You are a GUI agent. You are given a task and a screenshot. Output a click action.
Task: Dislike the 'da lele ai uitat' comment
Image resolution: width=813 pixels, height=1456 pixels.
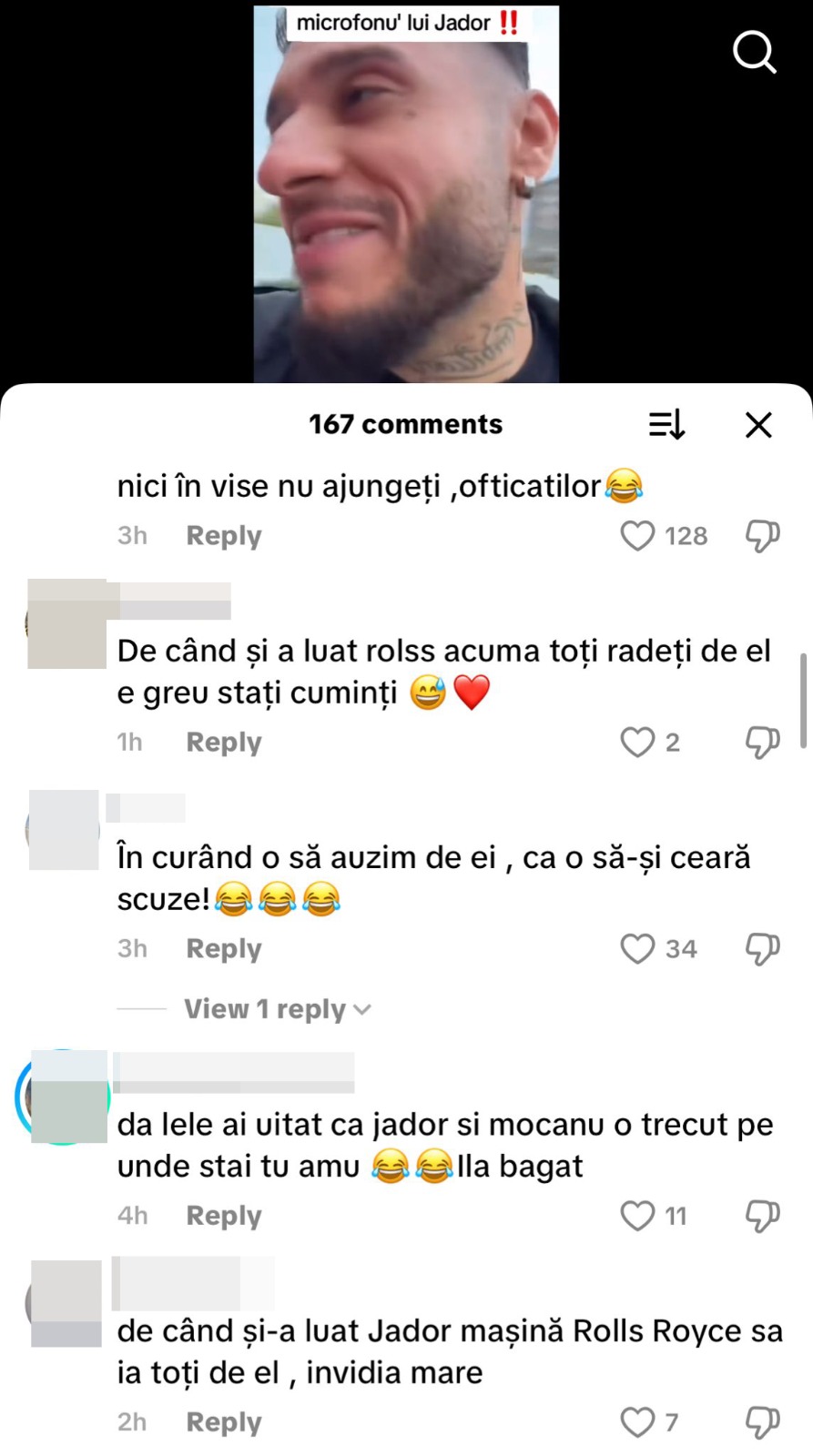(762, 1216)
